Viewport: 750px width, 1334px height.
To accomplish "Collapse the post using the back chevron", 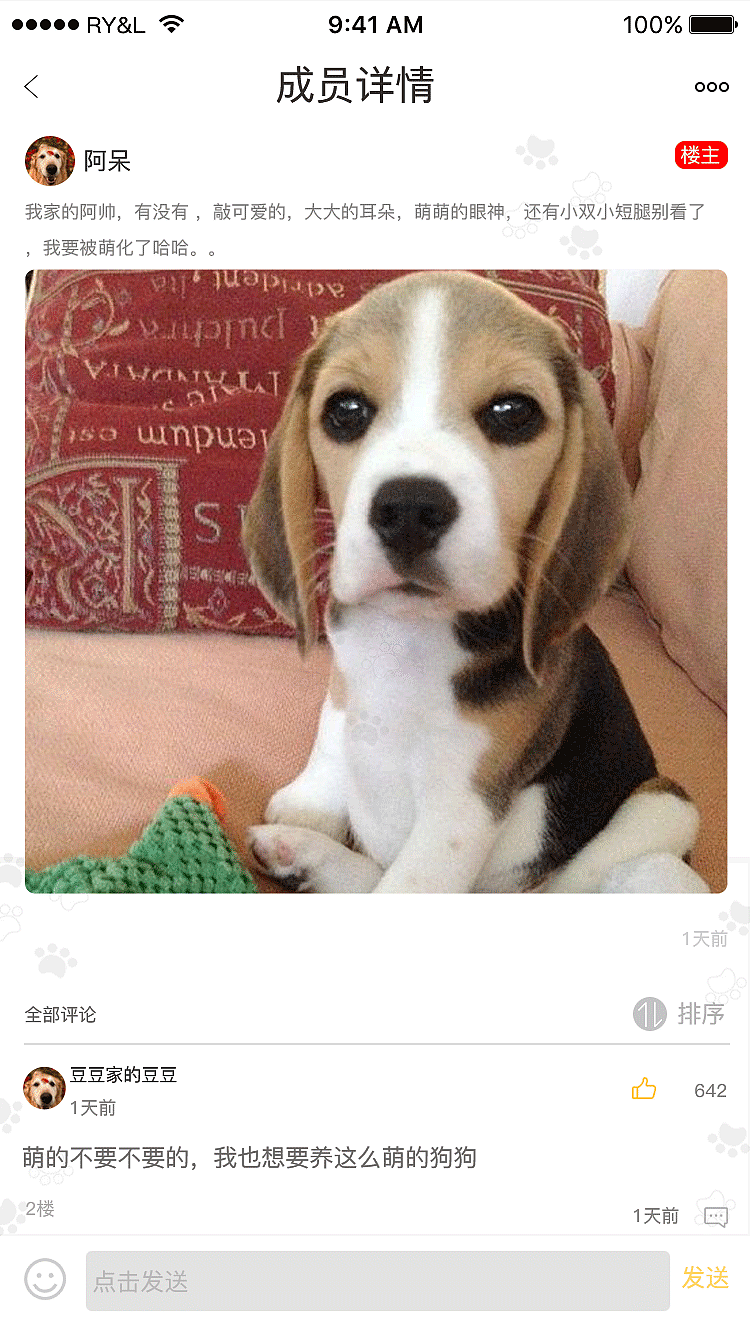I will pos(30,87).
